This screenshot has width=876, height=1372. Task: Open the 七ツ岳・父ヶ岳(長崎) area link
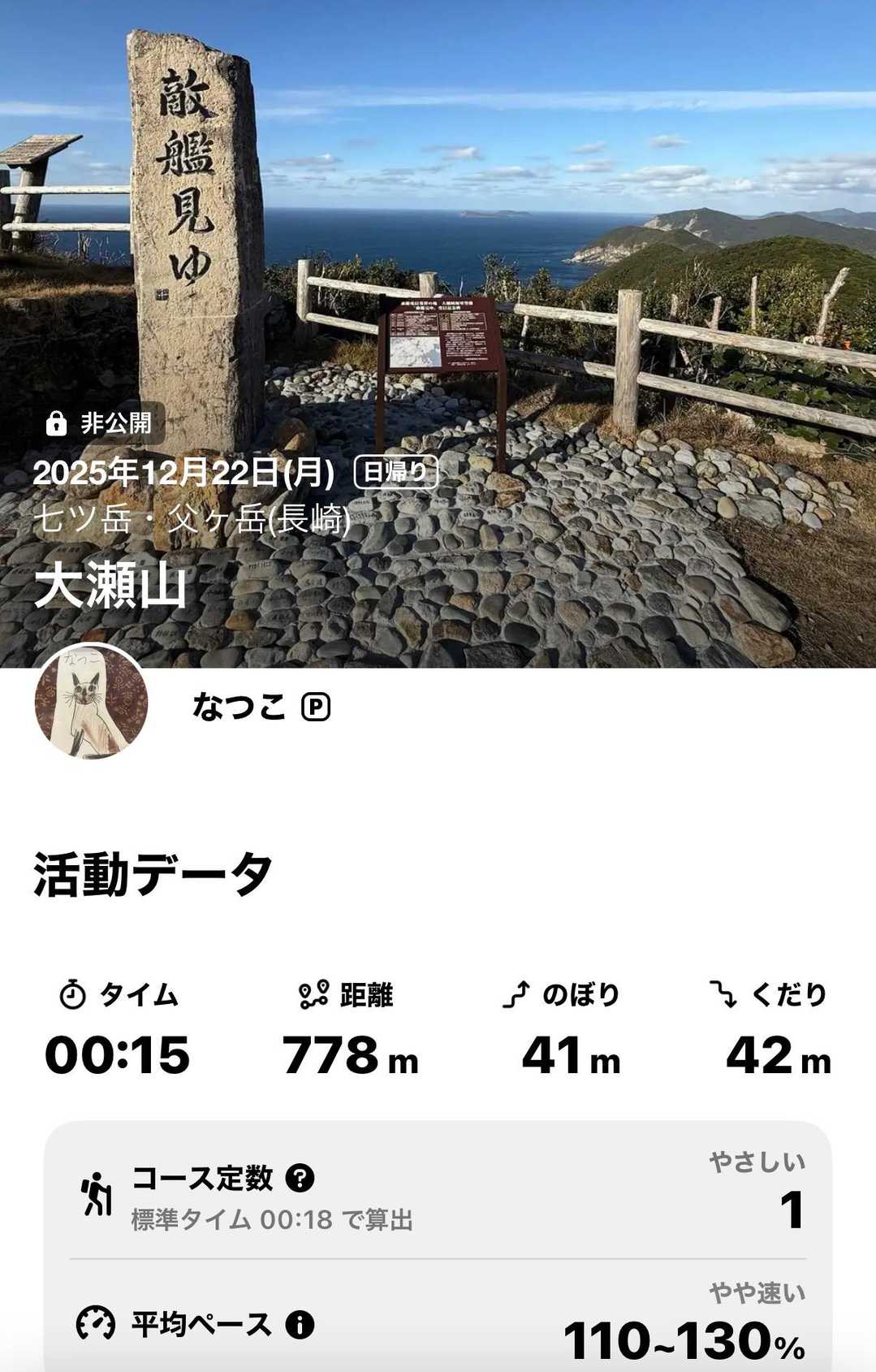[x=192, y=518]
